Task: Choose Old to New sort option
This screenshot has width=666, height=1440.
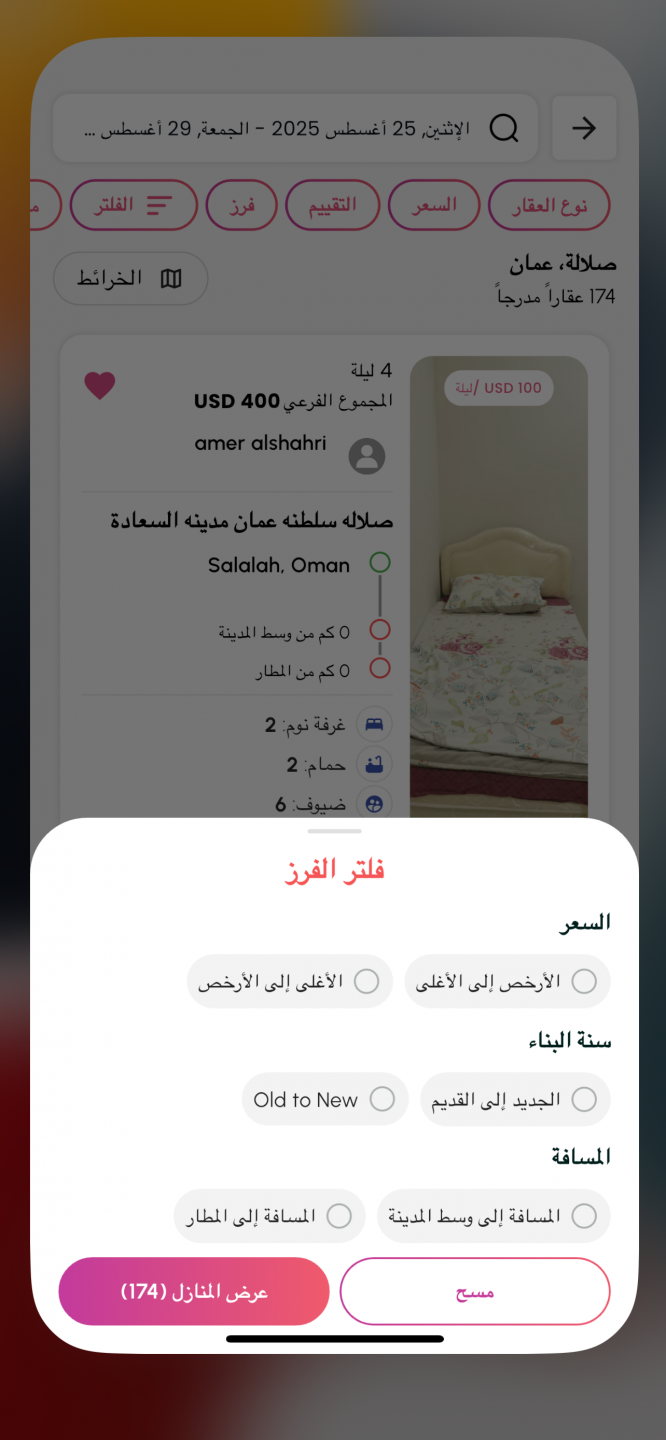Action: [382, 1100]
